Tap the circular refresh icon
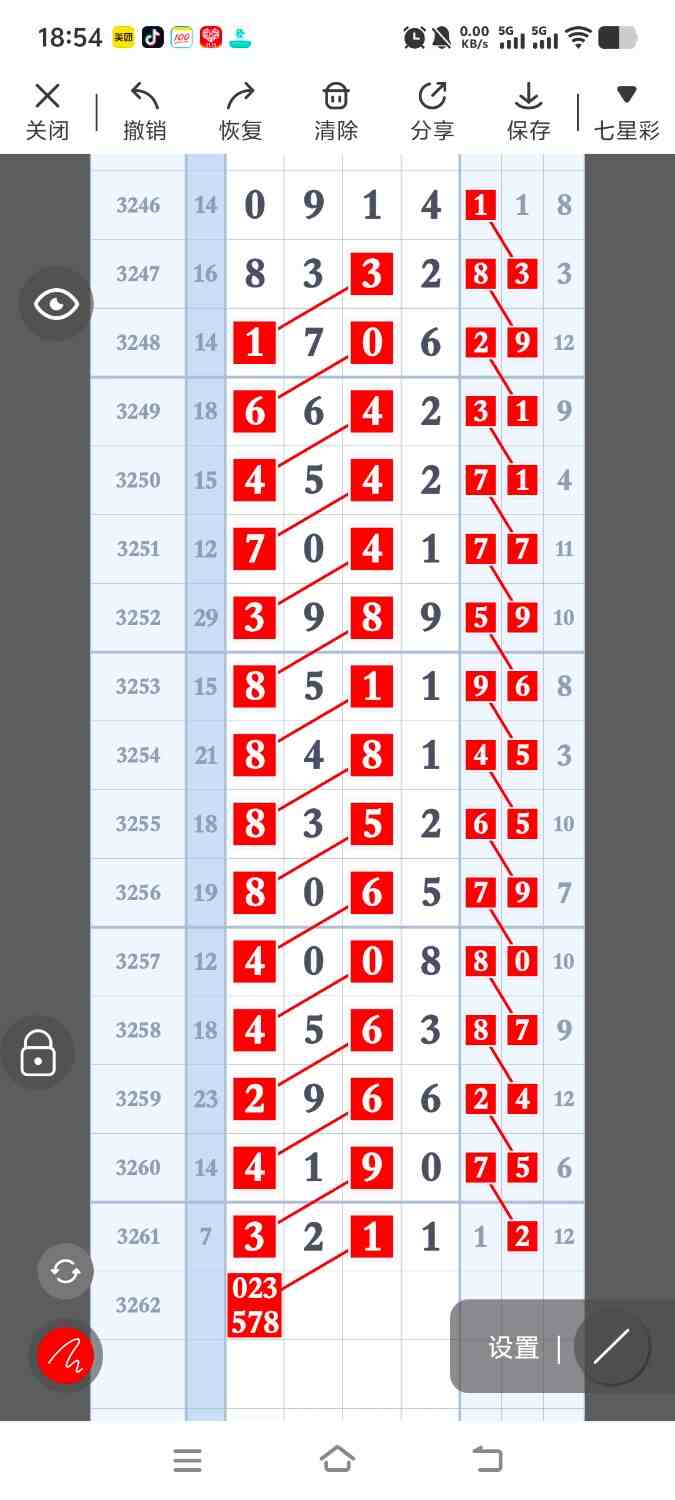Screen dimensions: 675x1500 coord(65,1271)
